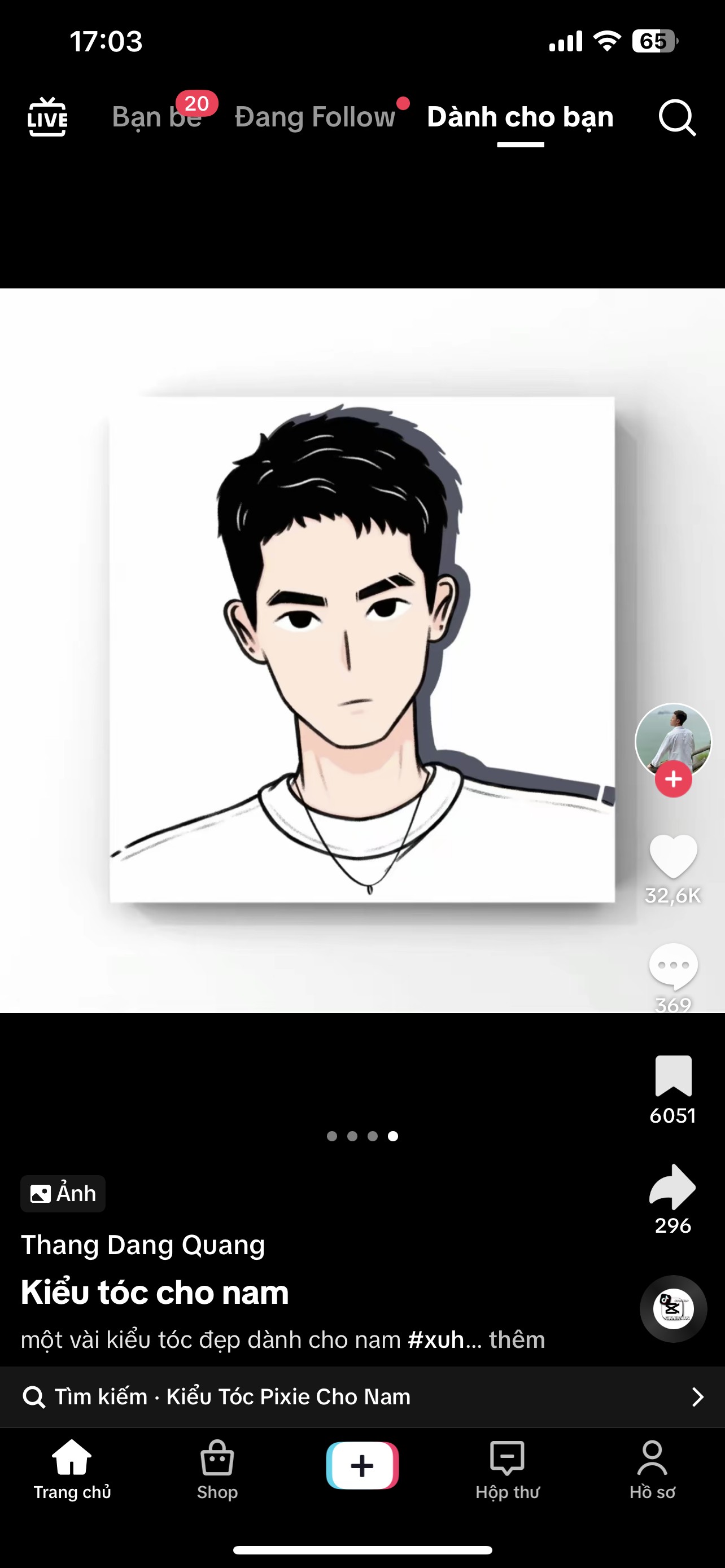Image resolution: width=725 pixels, height=1568 pixels.
Task: Open the creator's profile avatar
Action: pyautogui.click(x=673, y=741)
